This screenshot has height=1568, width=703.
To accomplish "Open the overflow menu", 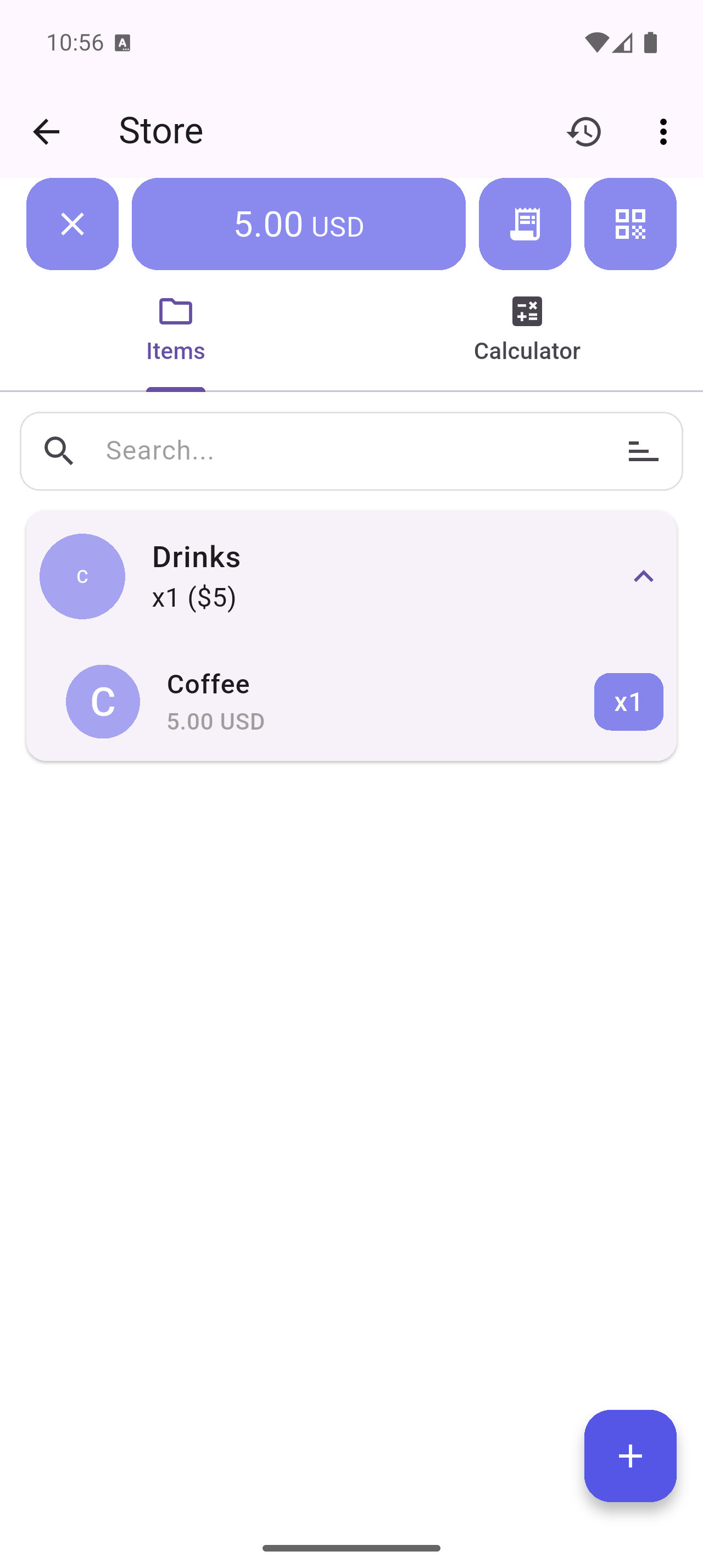I will click(x=663, y=131).
